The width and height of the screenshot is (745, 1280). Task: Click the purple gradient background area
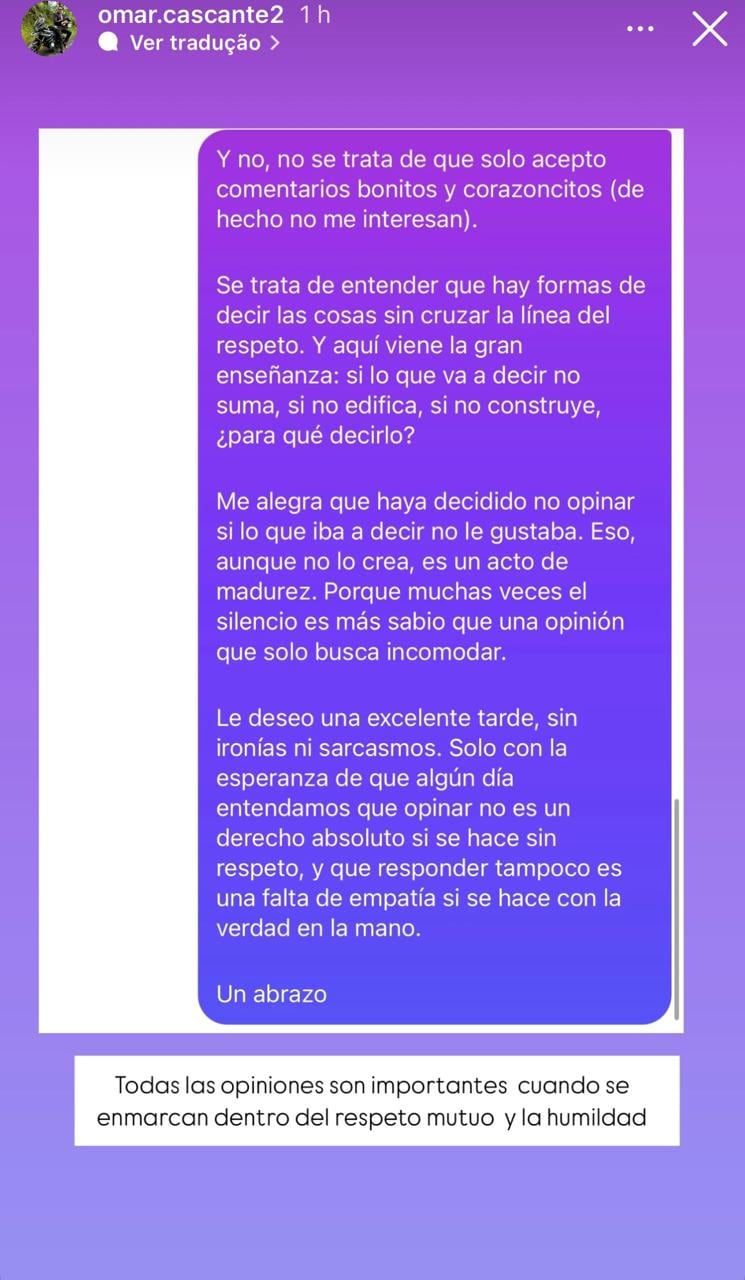click(x=372, y=1220)
